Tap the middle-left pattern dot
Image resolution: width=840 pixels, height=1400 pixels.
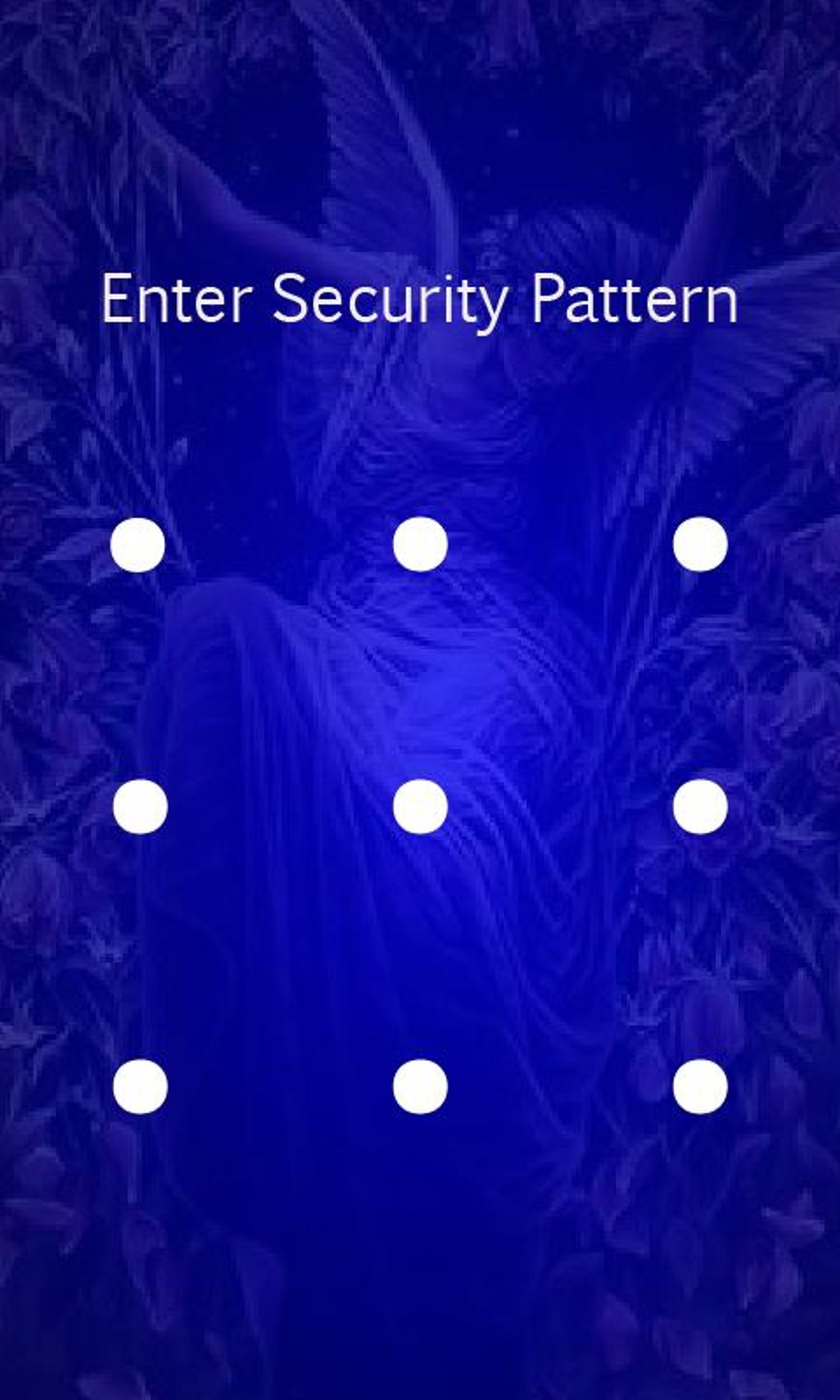140,806
